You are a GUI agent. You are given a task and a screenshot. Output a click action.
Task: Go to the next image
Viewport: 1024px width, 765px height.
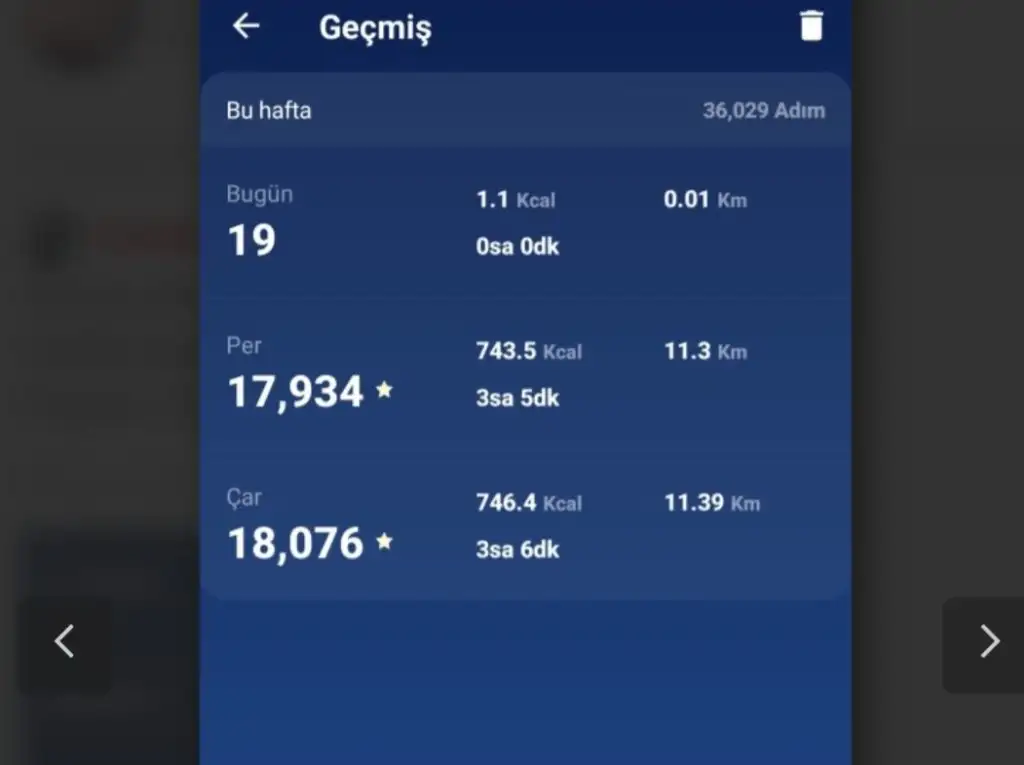coord(988,641)
